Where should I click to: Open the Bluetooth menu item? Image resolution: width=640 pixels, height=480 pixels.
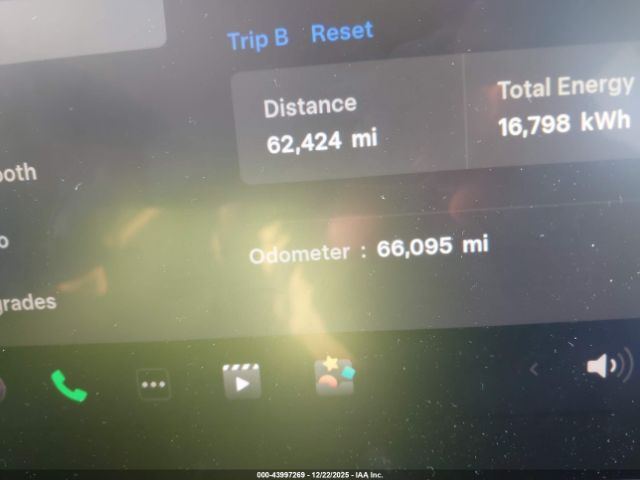[x=18, y=173]
